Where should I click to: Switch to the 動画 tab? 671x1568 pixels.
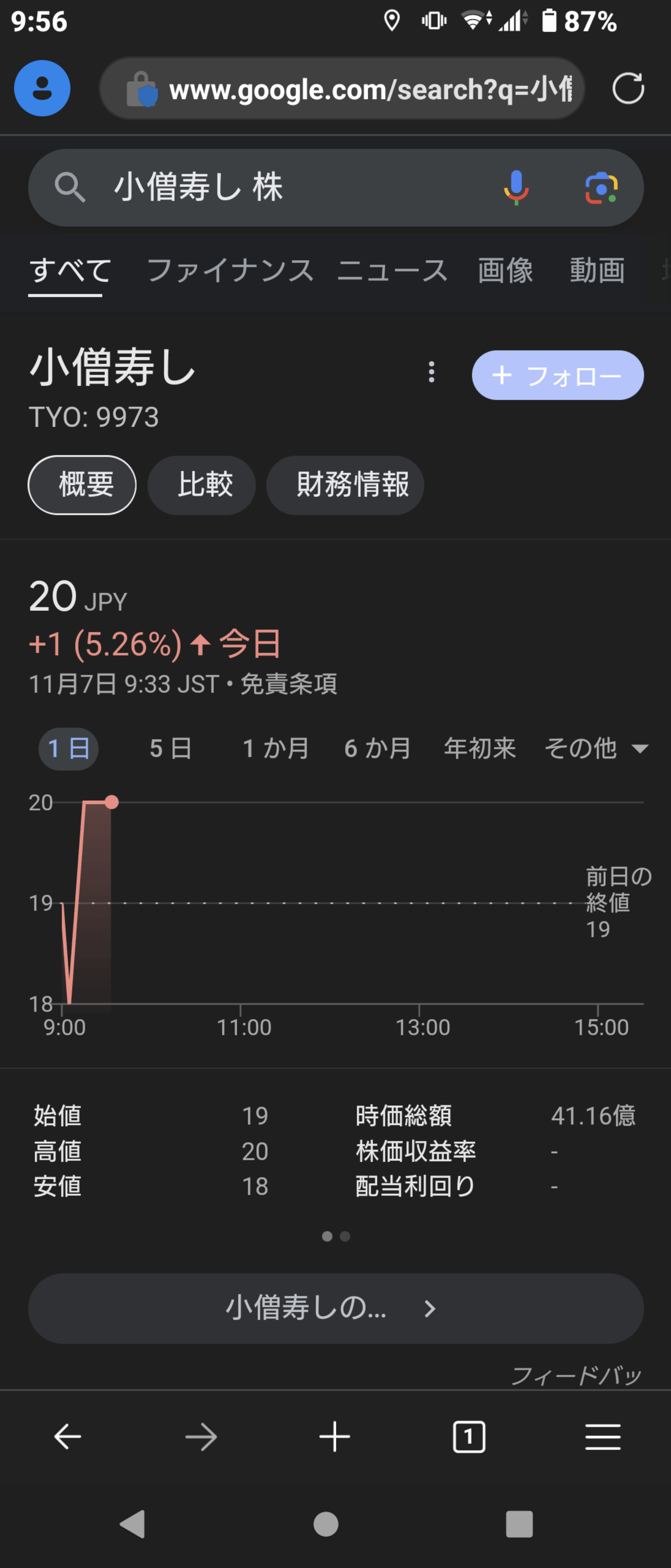coord(597,269)
